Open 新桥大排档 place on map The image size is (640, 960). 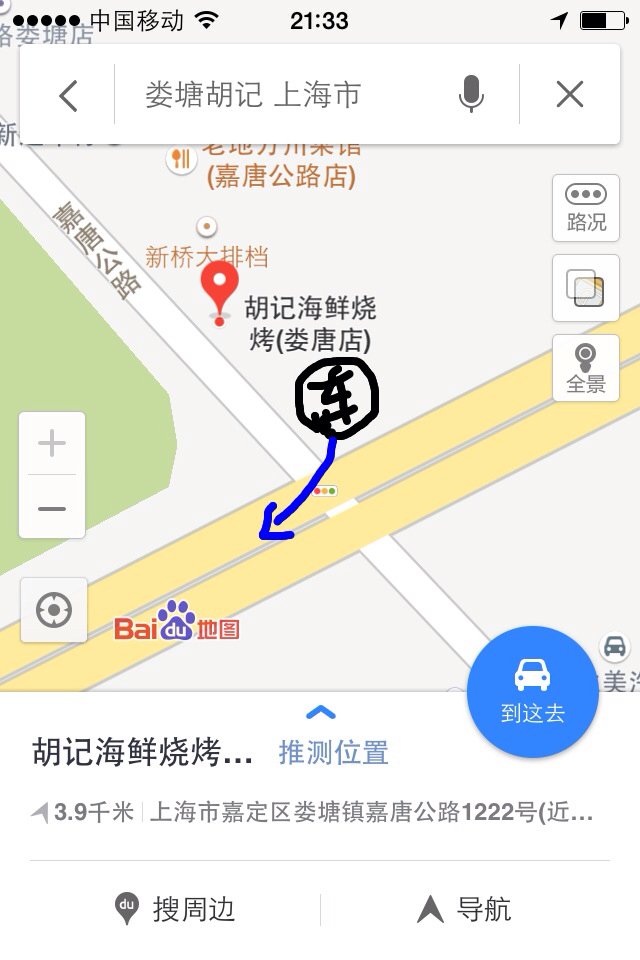pos(207,256)
